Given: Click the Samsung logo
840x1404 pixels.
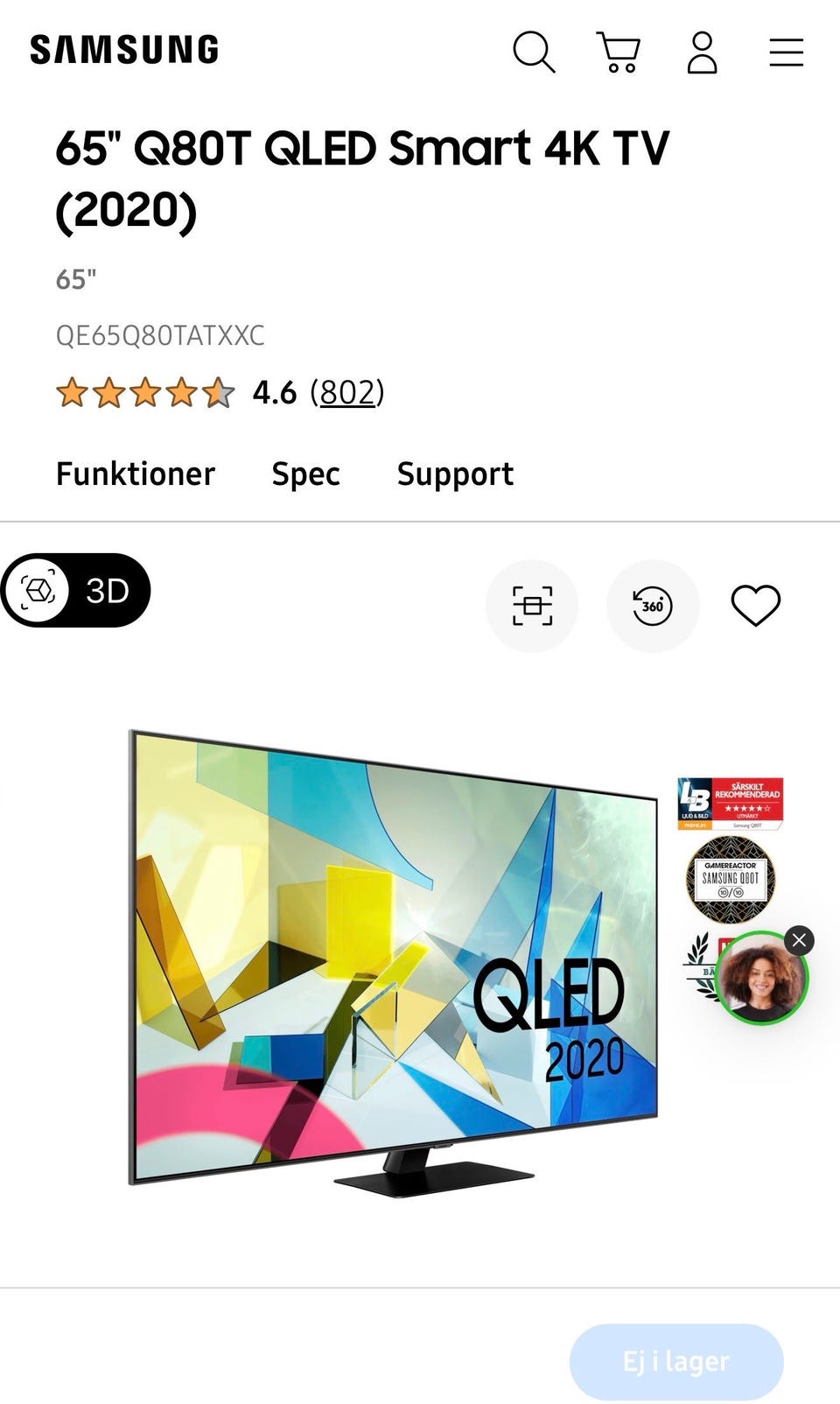Looking at the screenshot, I should point(122,47).
